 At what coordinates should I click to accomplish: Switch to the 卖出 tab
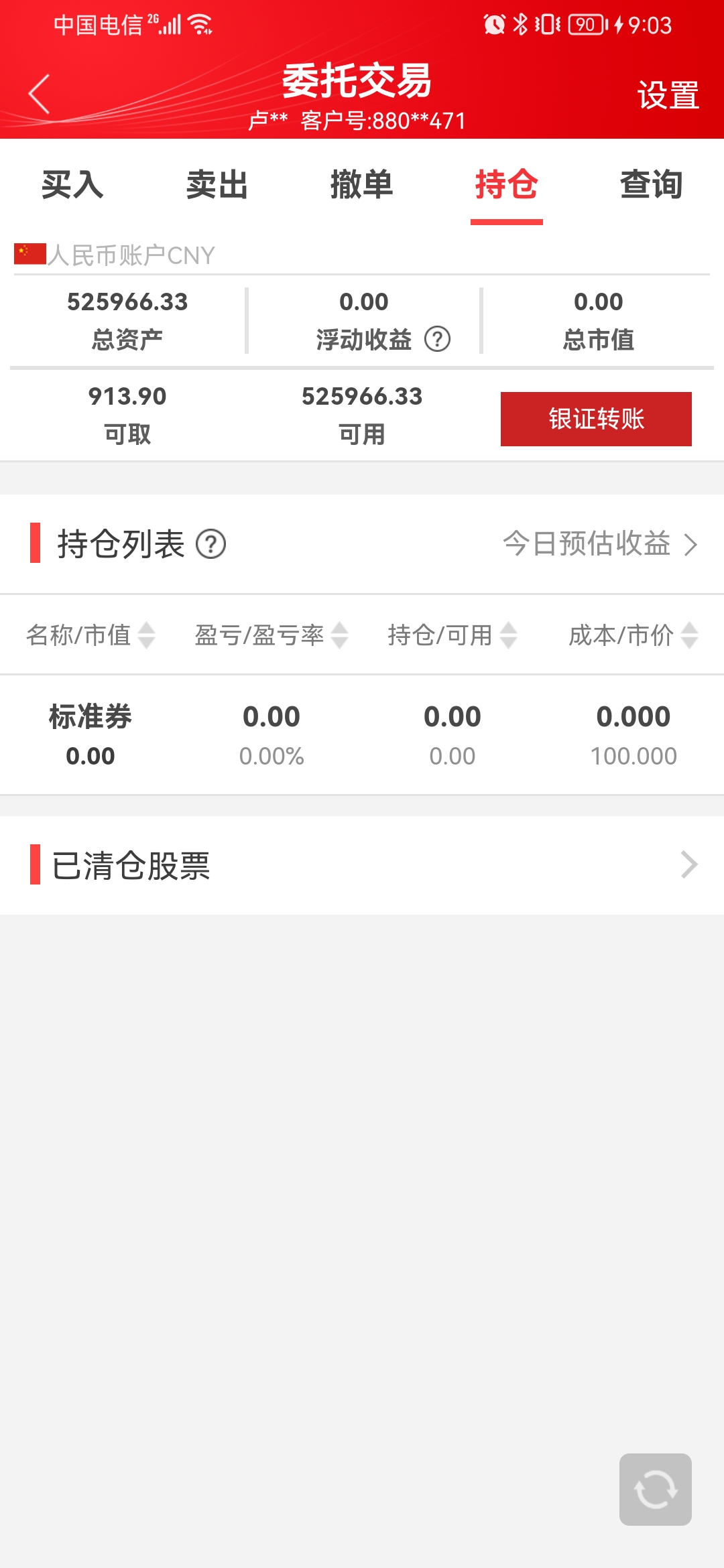217,184
